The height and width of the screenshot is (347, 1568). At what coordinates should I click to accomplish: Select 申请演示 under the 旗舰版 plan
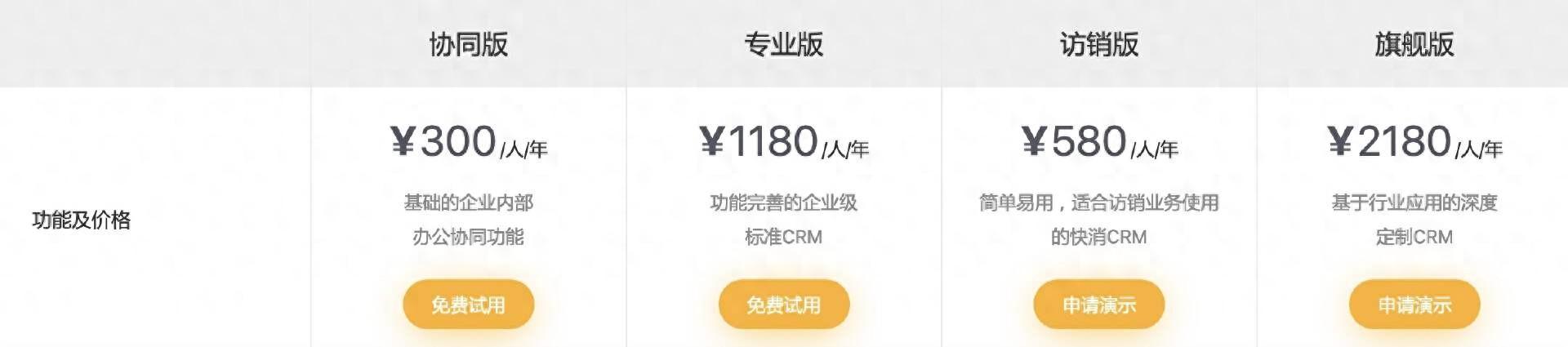[x=1414, y=305]
